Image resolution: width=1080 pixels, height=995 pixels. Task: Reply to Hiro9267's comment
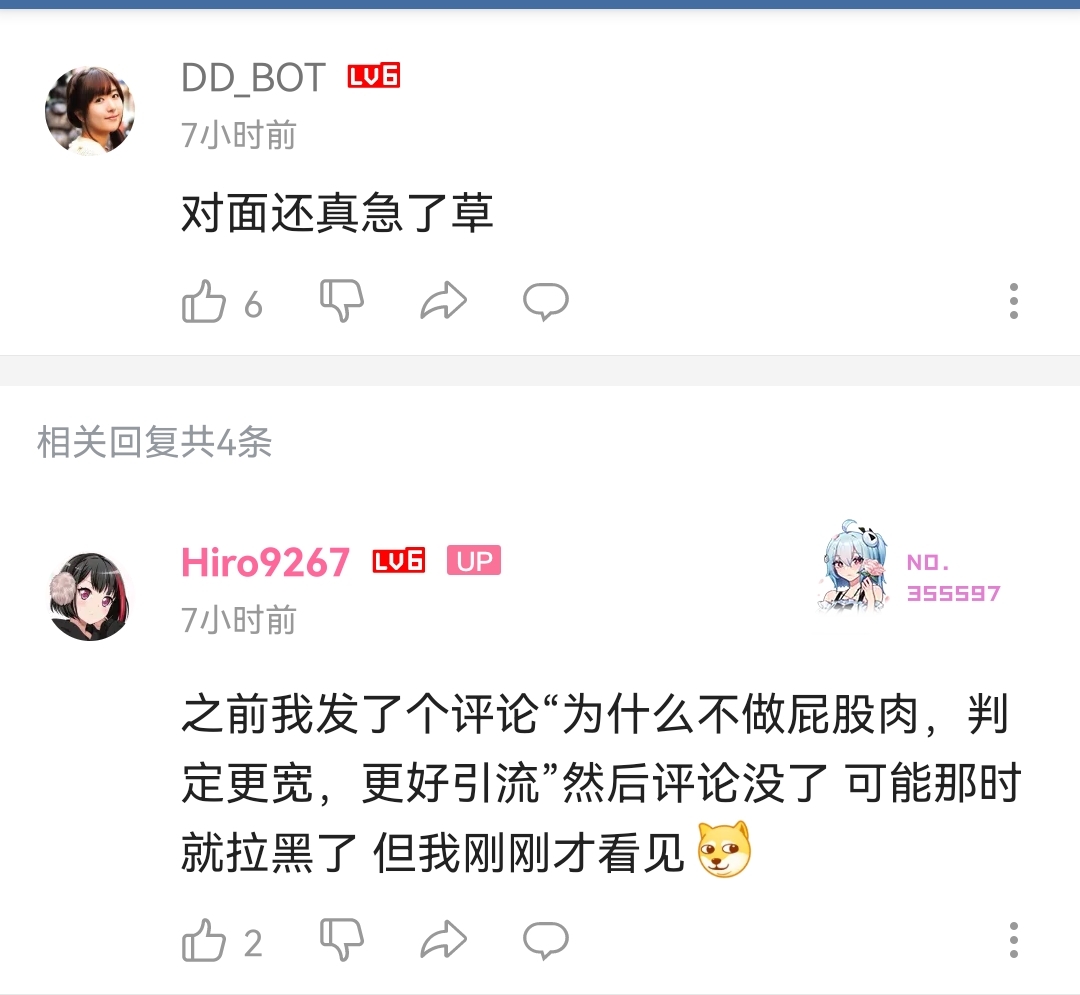[x=546, y=941]
